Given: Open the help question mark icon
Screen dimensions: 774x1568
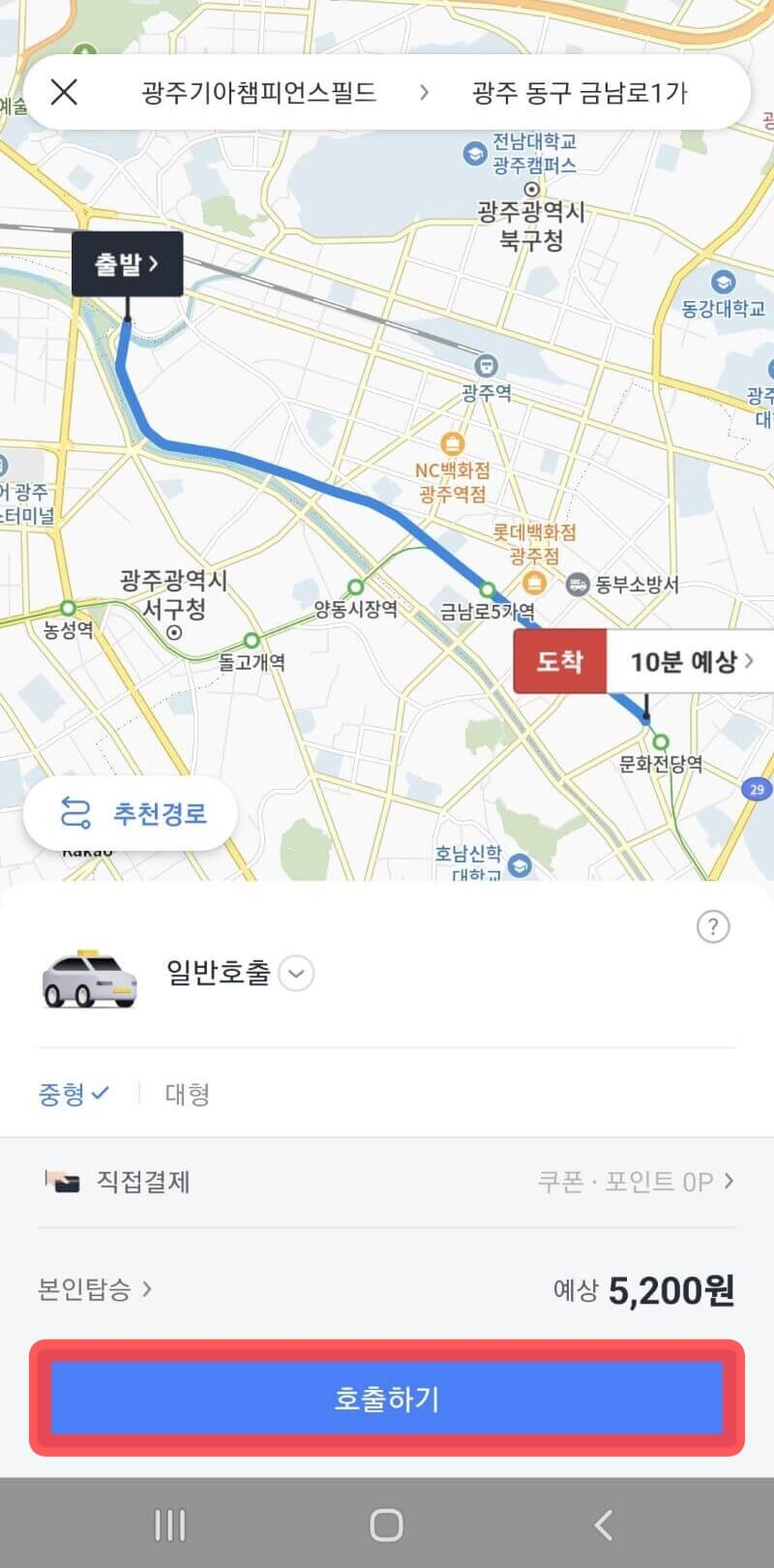Looking at the screenshot, I should pyautogui.click(x=713, y=926).
